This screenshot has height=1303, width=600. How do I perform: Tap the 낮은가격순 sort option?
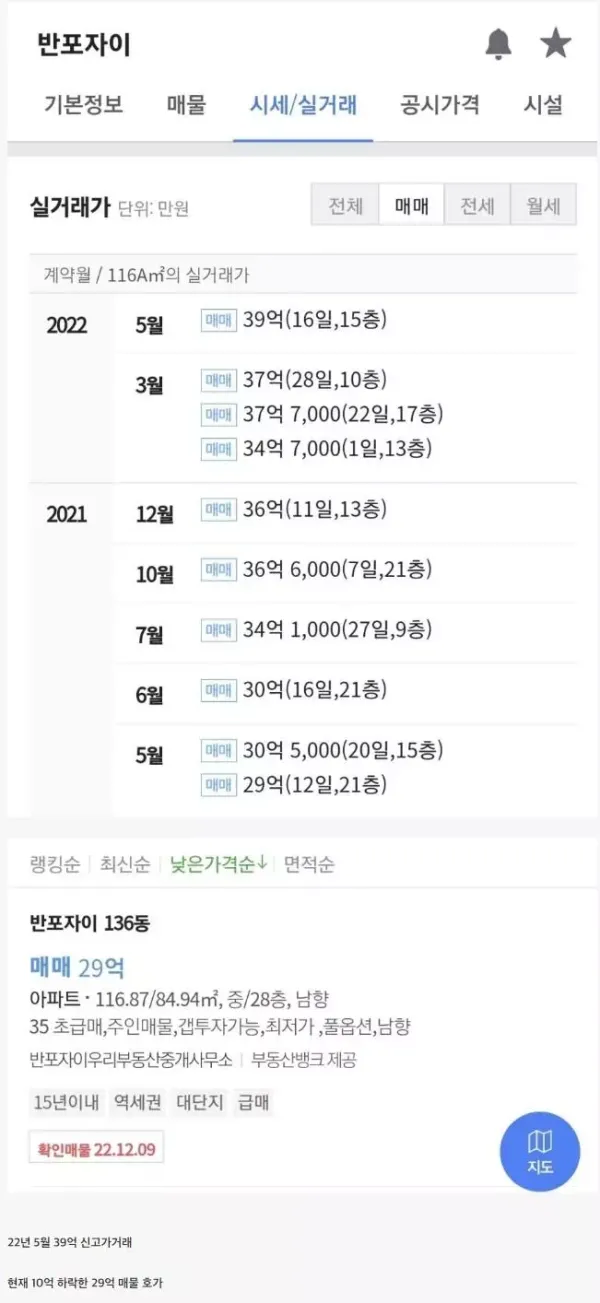tap(218, 864)
